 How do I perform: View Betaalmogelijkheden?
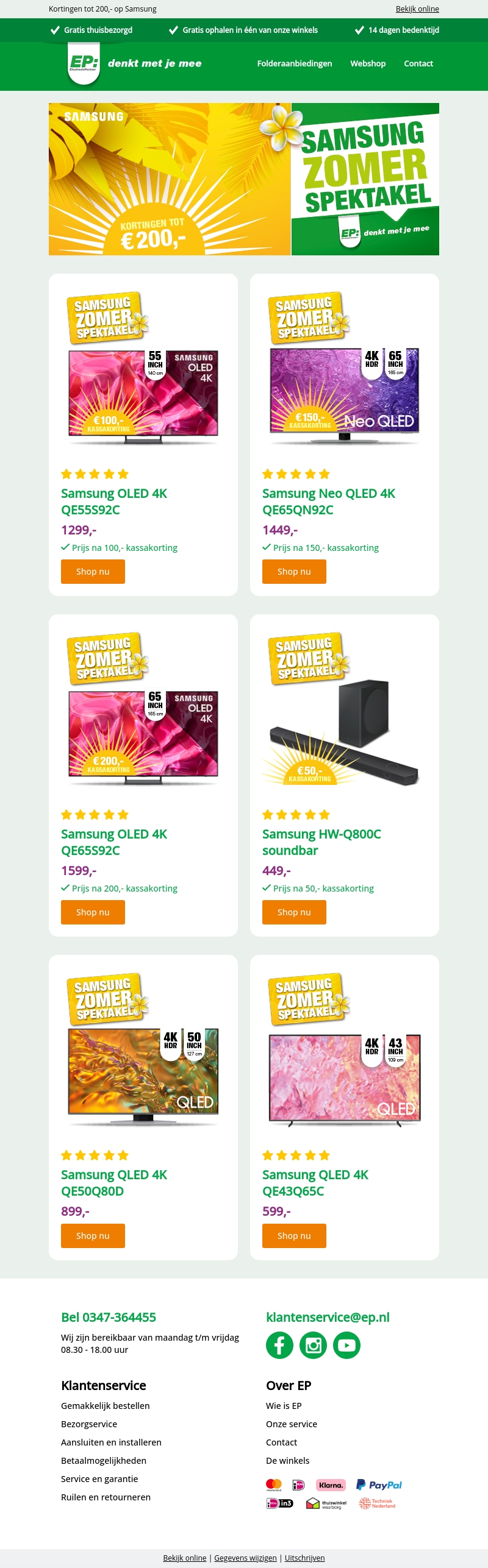click(104, 1461)
